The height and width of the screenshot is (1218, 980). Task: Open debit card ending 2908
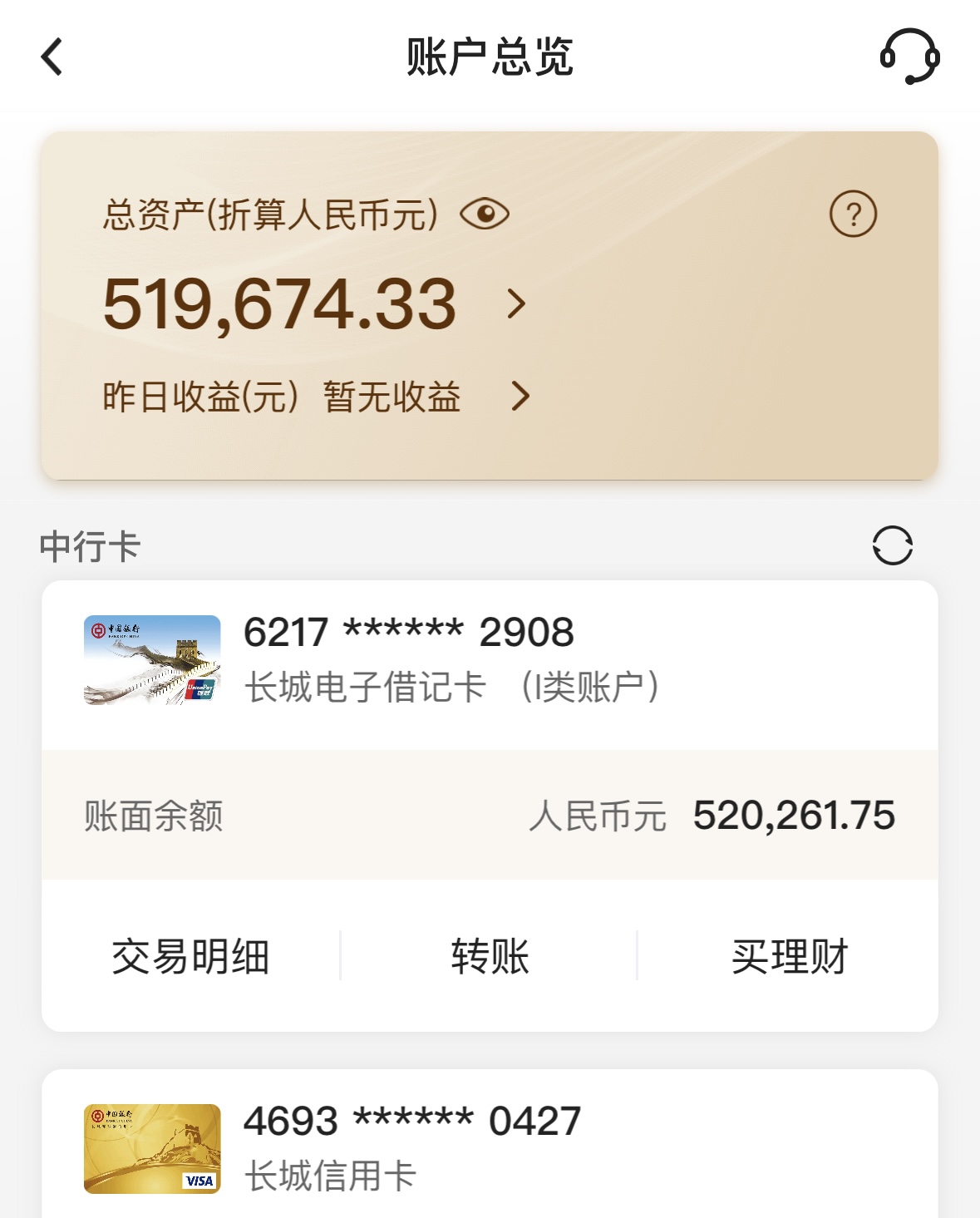click(489, 660)
